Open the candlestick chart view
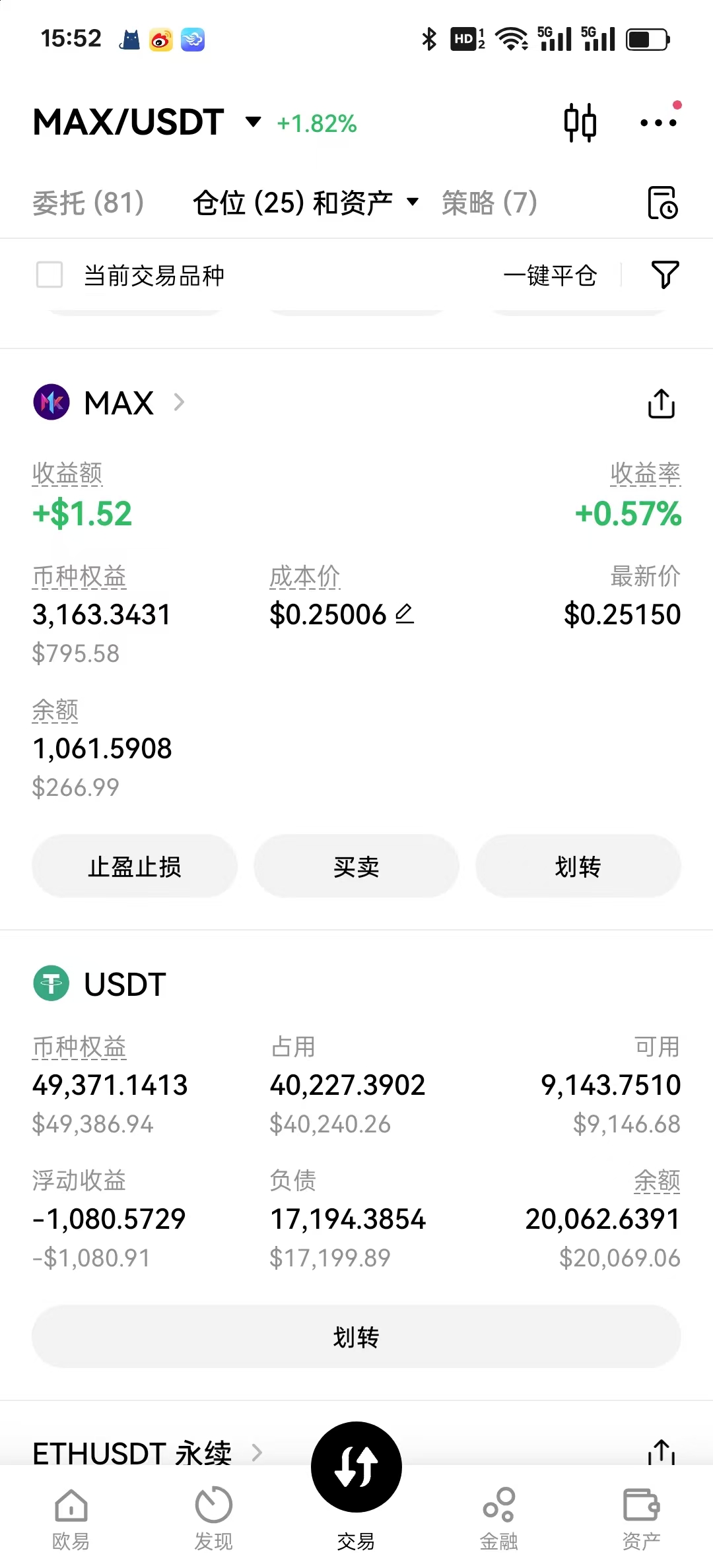713x1568 pixels. click(580, 123)
